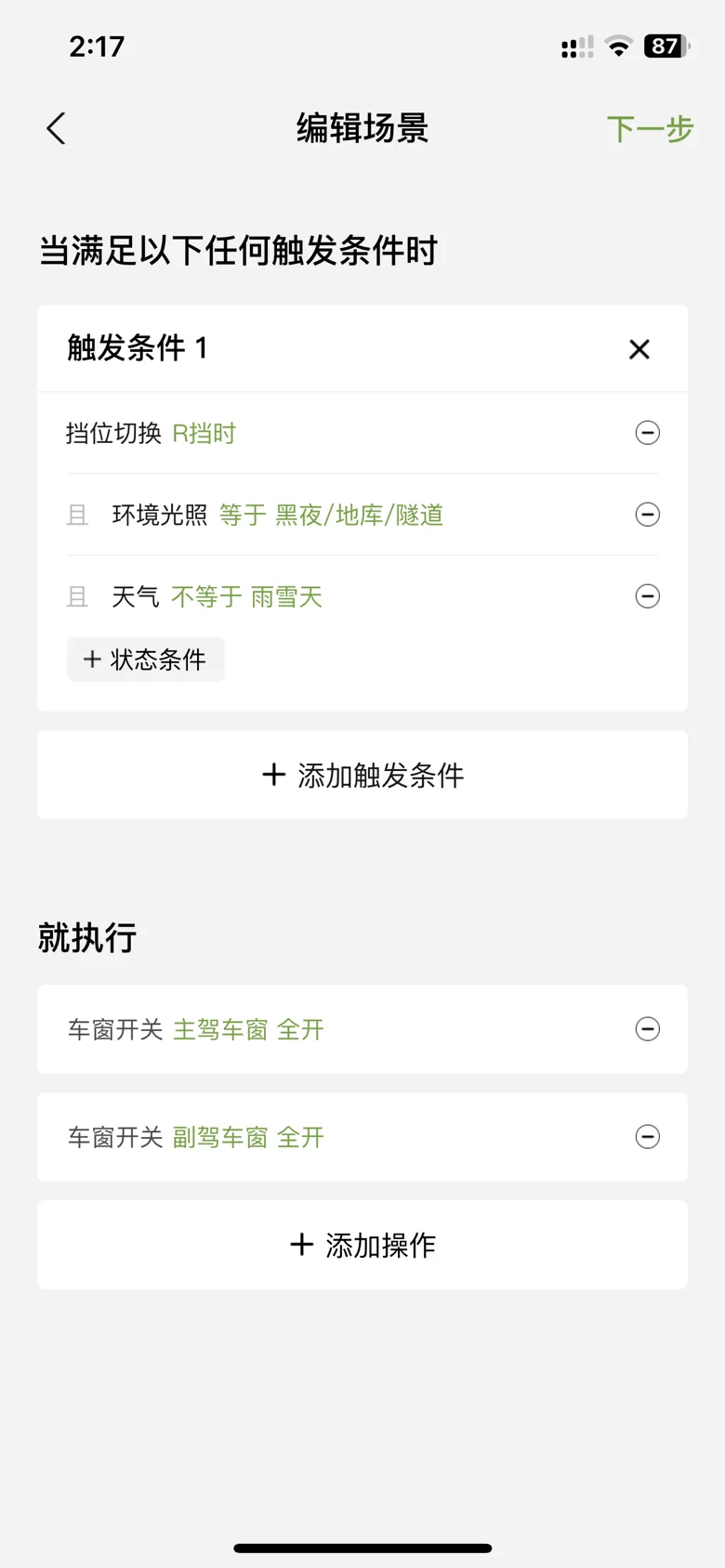Delete the 副驾车窗 全开 action
This screenshot has width=725, height=1568.
pyautogui.click(x=648, y=1137)
